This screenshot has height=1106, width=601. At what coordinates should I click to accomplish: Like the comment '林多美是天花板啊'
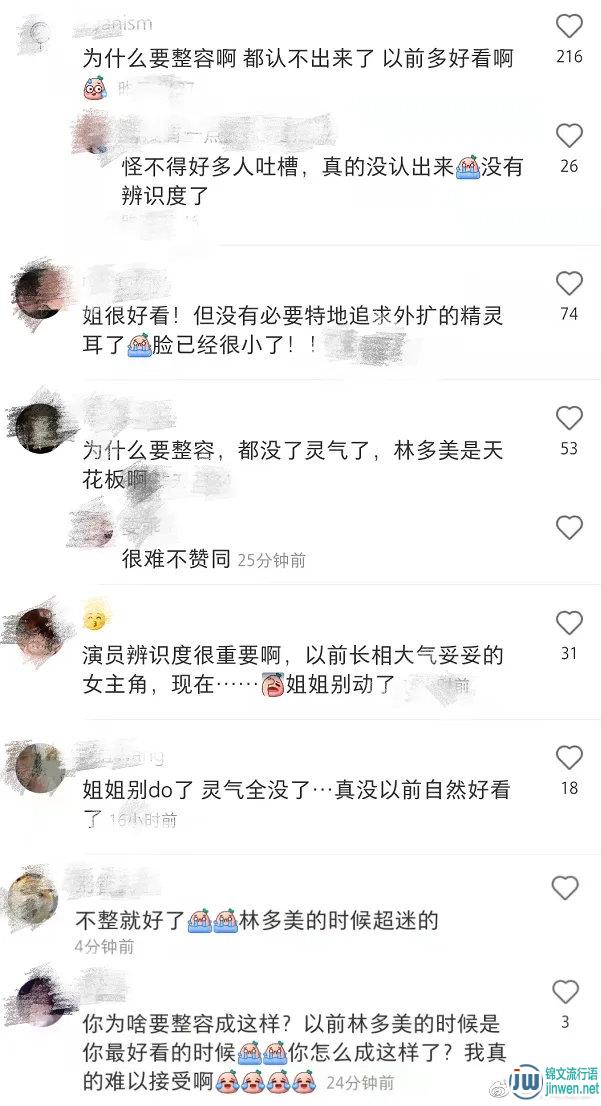(x=569, y=418)
